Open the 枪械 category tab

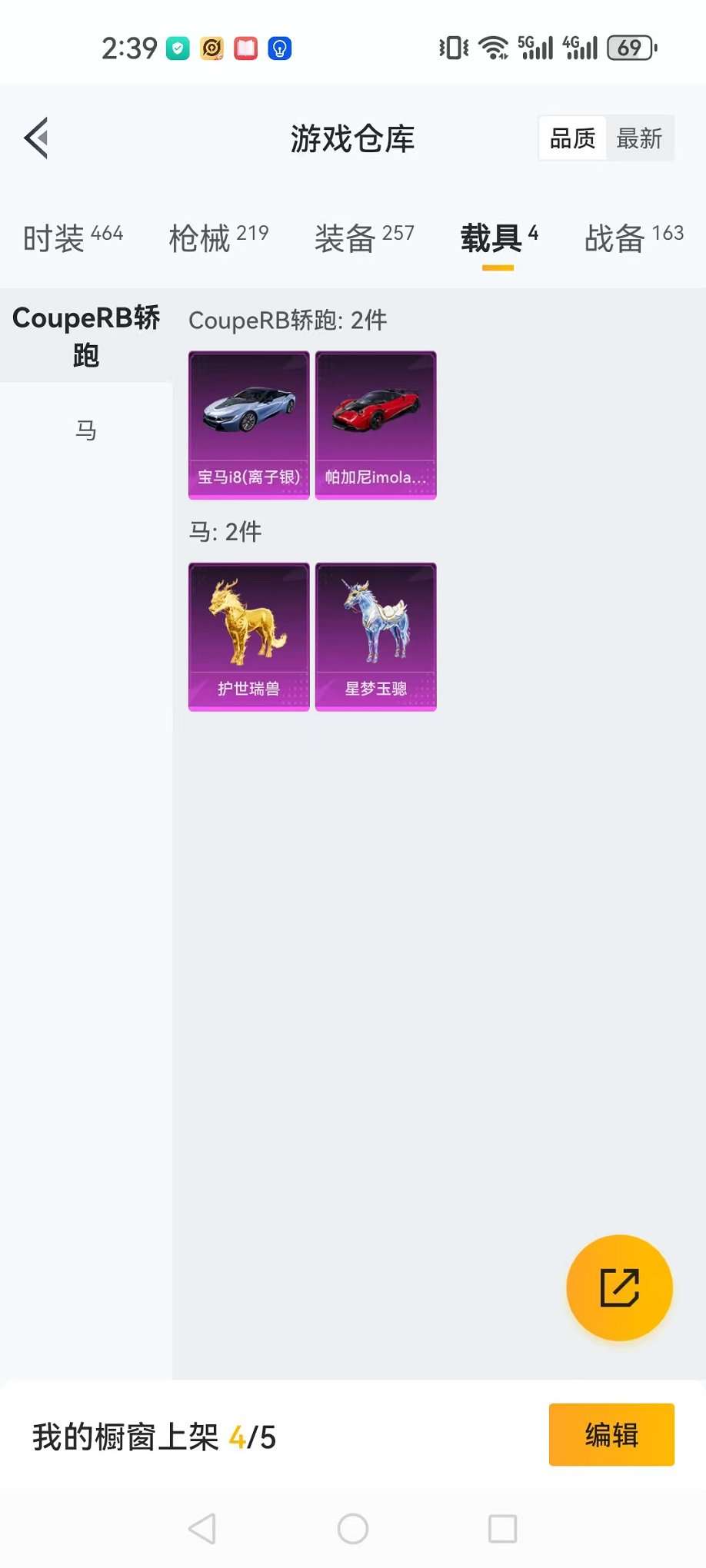[x=218, y=238]
